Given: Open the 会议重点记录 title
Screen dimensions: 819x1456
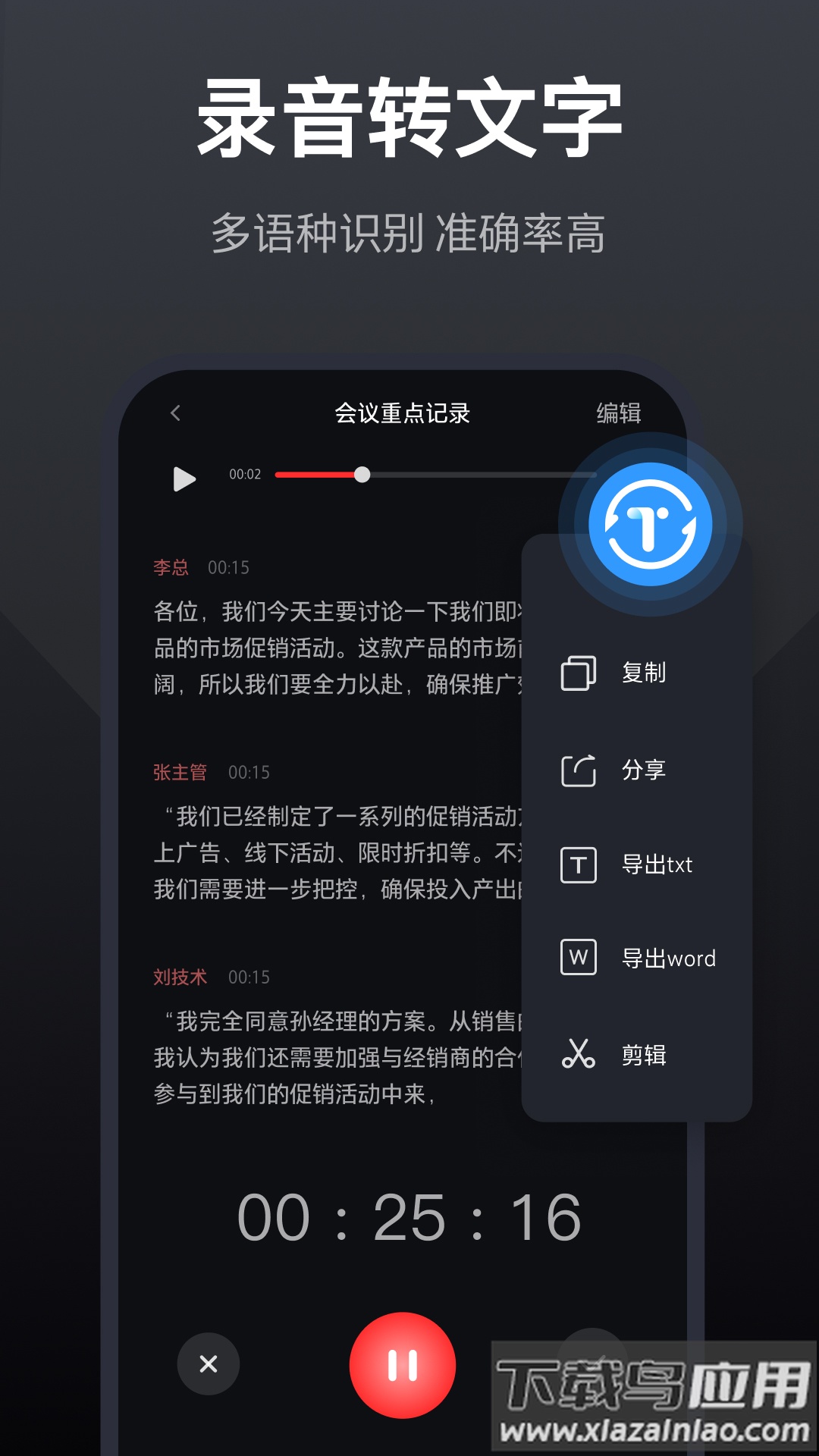Looking at the screenshot, I should (x=402, y=413).
